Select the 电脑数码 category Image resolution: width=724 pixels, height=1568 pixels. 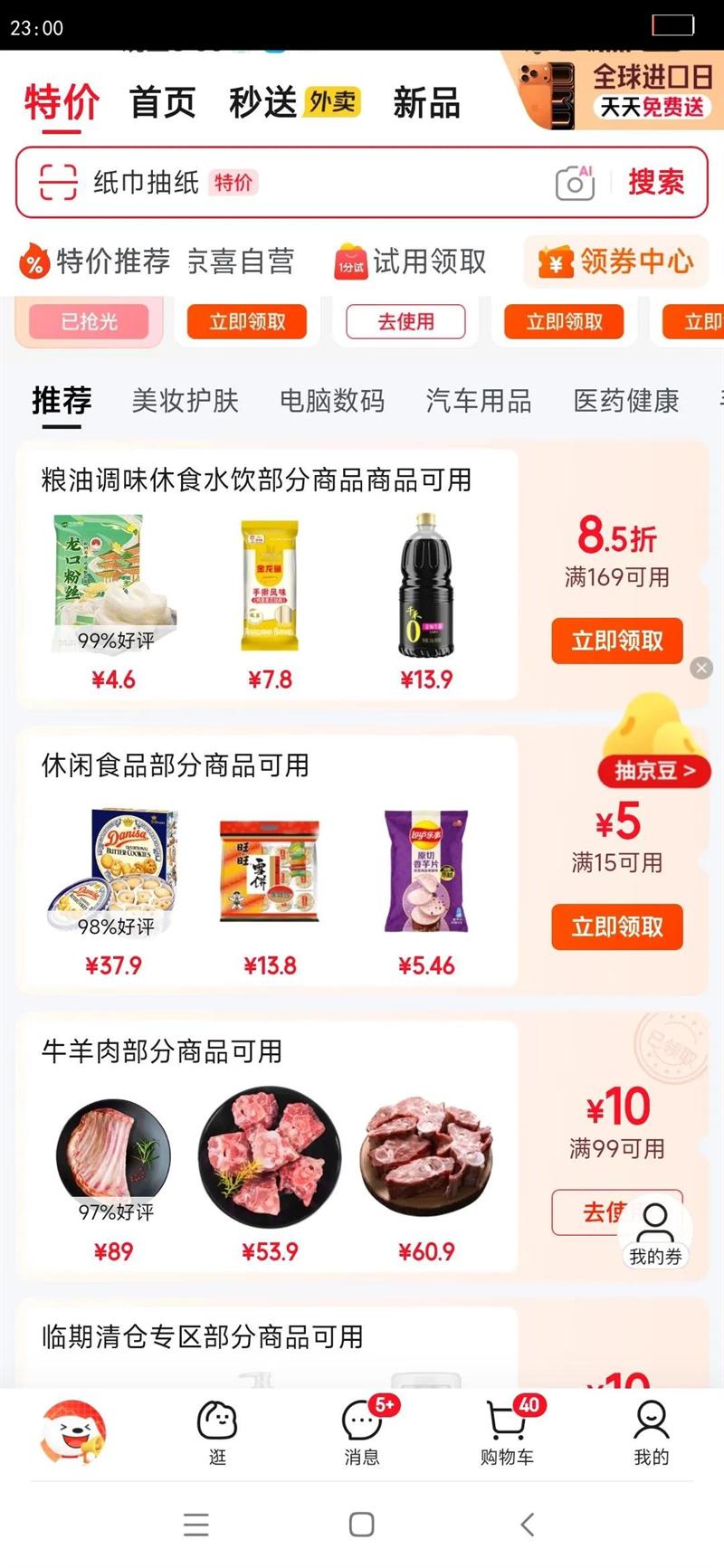[x=332, y=400]
